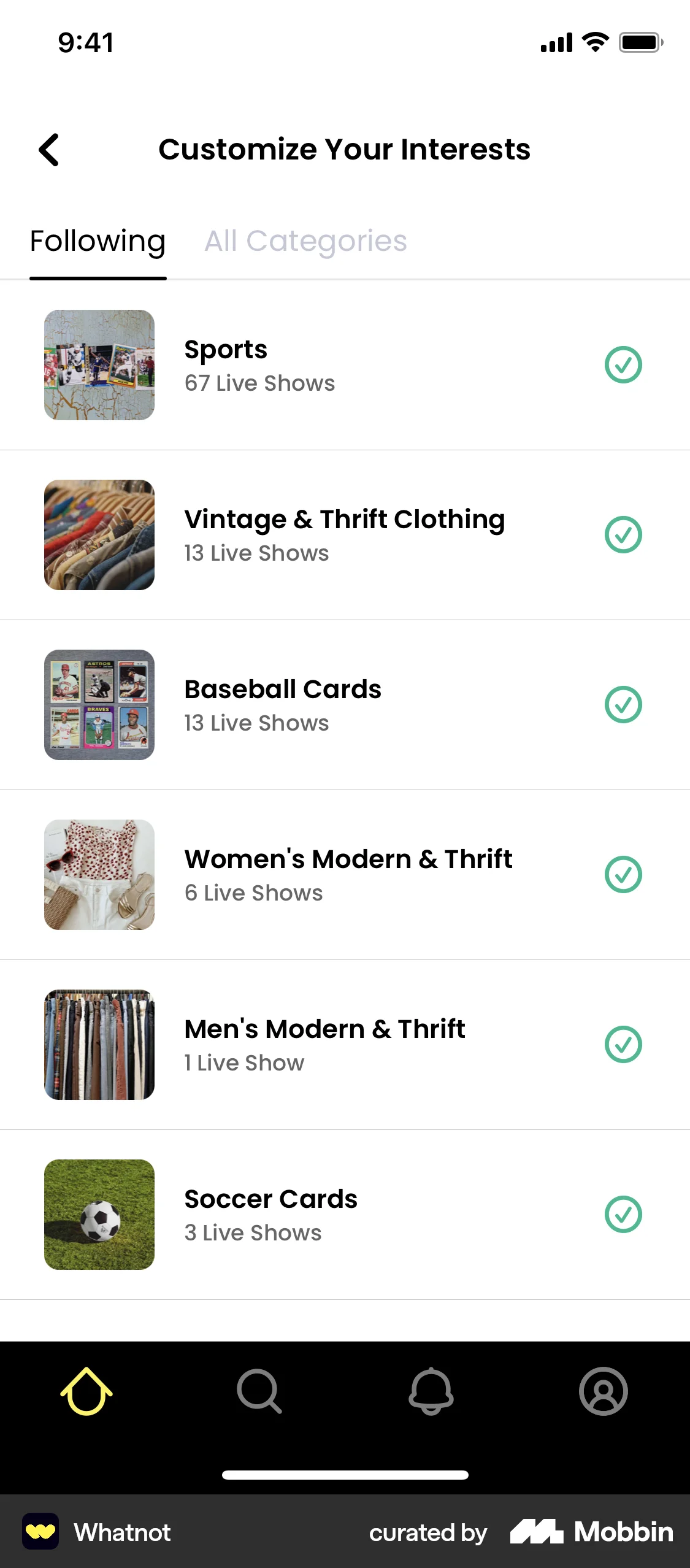Unfollow Women's Modern & Thrift
The width and height of the screenshot is (690, 1568).
coord(623,875)
